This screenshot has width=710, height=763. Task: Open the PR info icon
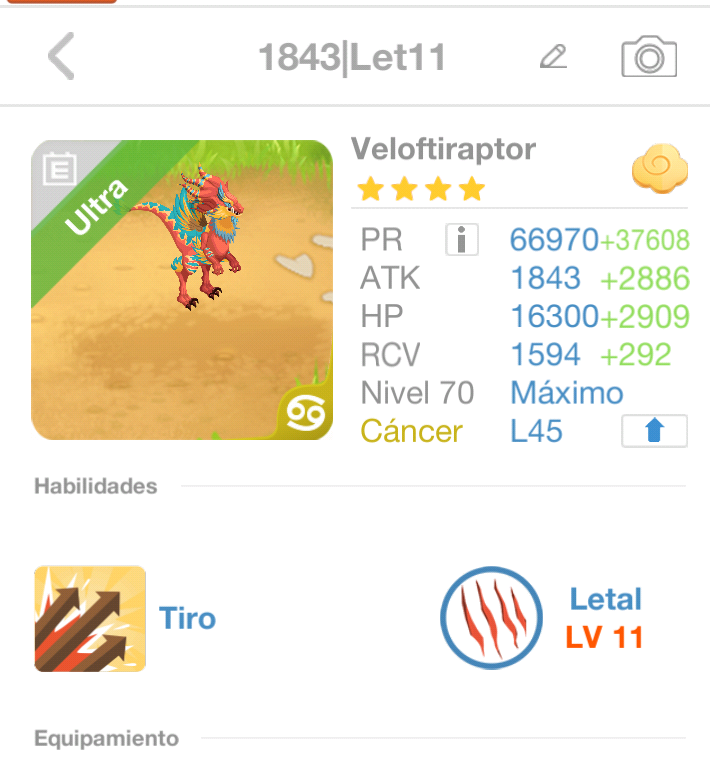tap(461, 240)
